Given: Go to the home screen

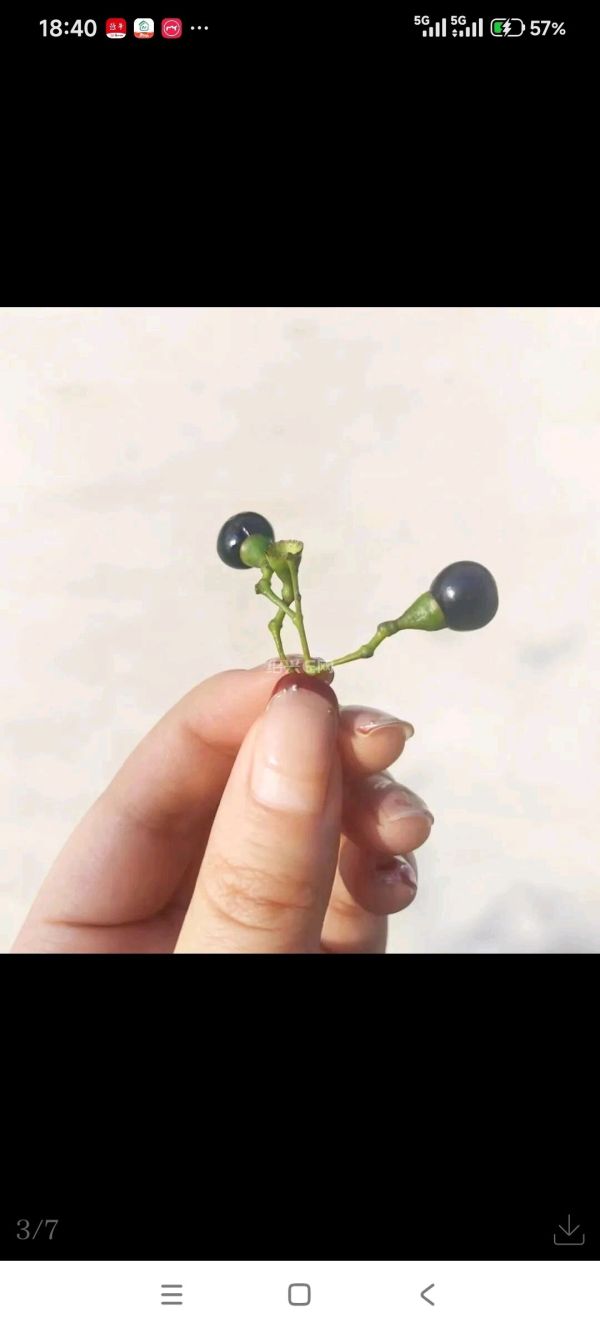Looking at the screenshot, I should [x=299, y=1294].
